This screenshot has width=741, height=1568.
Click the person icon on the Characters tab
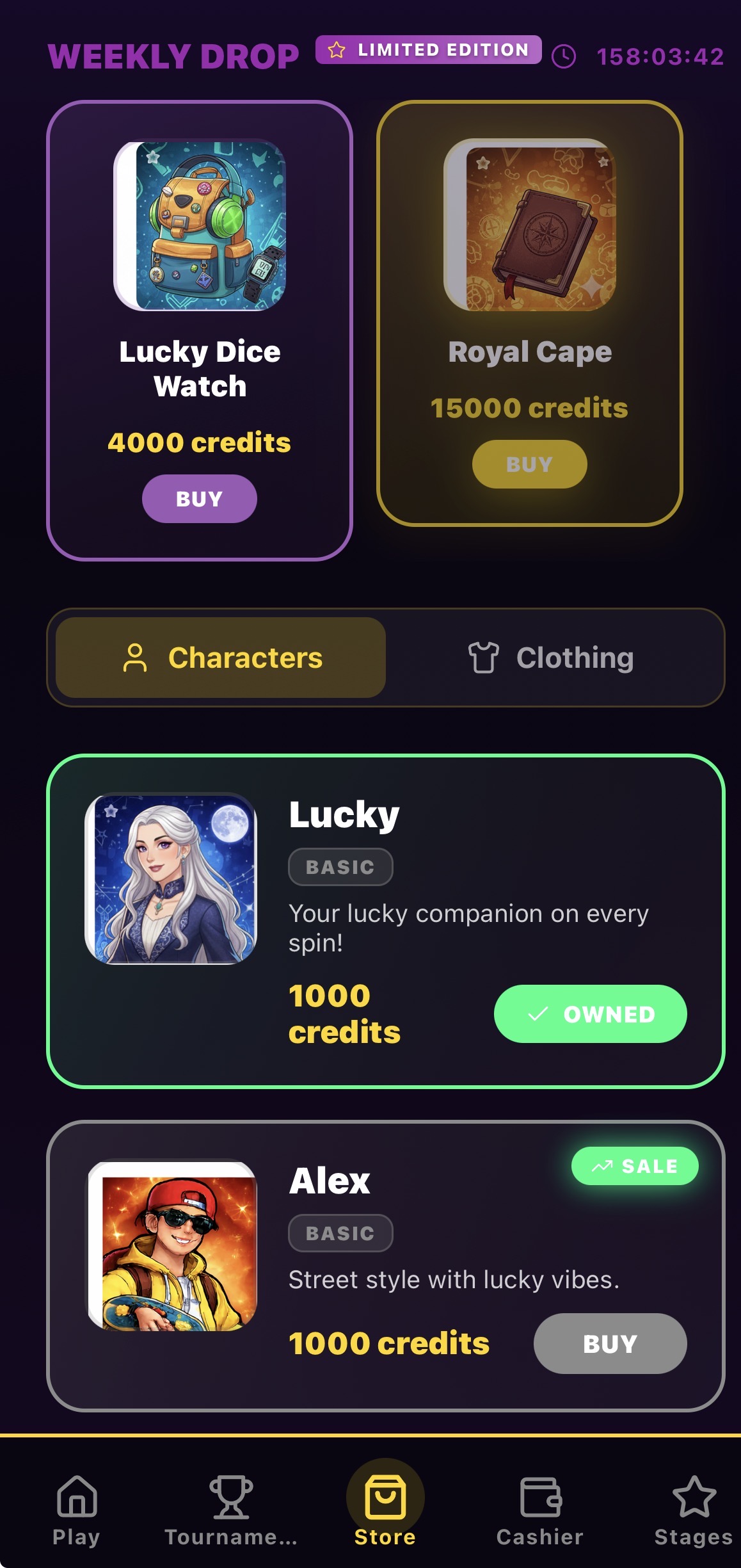click(136, 656)
